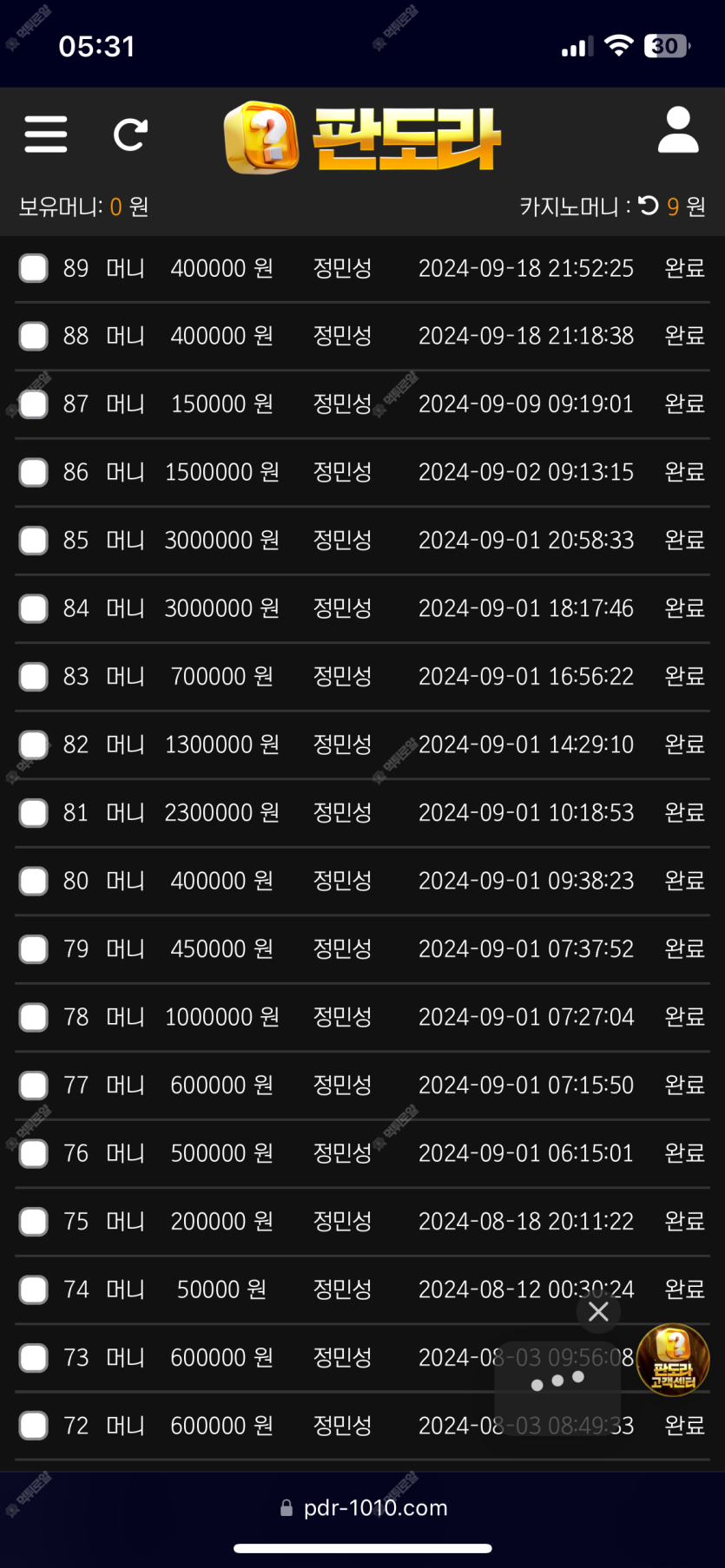Select entry 79 checkbox
Viewport: 725px width, 1568px height.
click(x=34, y=949)
